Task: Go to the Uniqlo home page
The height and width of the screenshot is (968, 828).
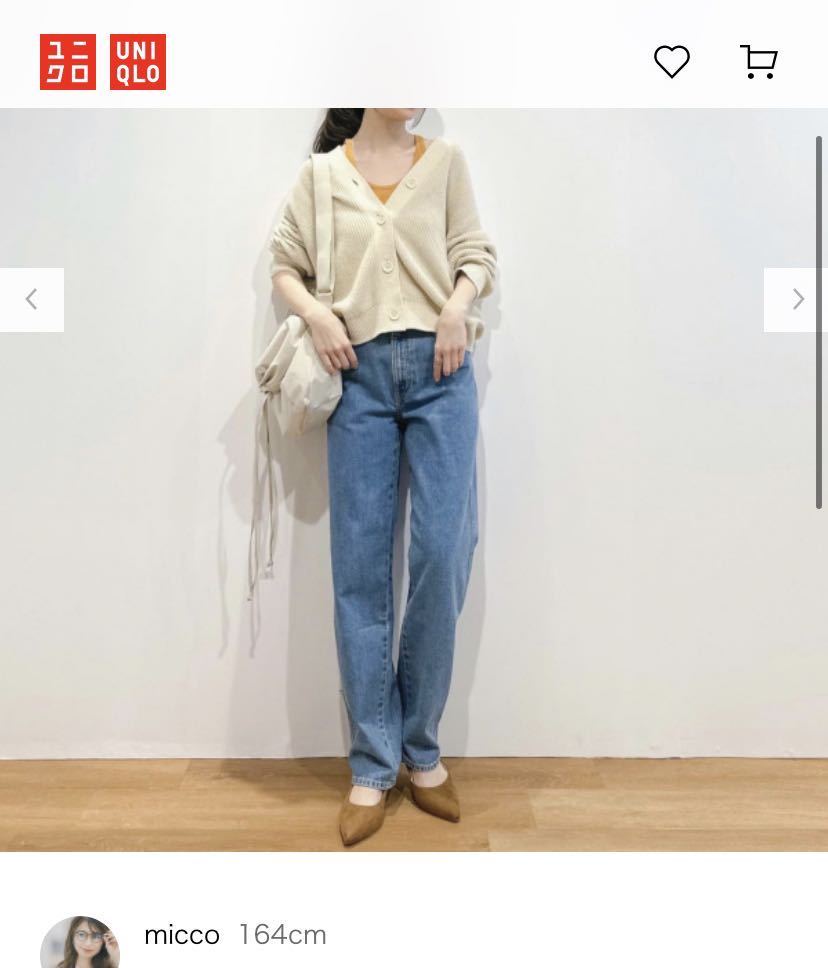Action: [x=103, y=62]
